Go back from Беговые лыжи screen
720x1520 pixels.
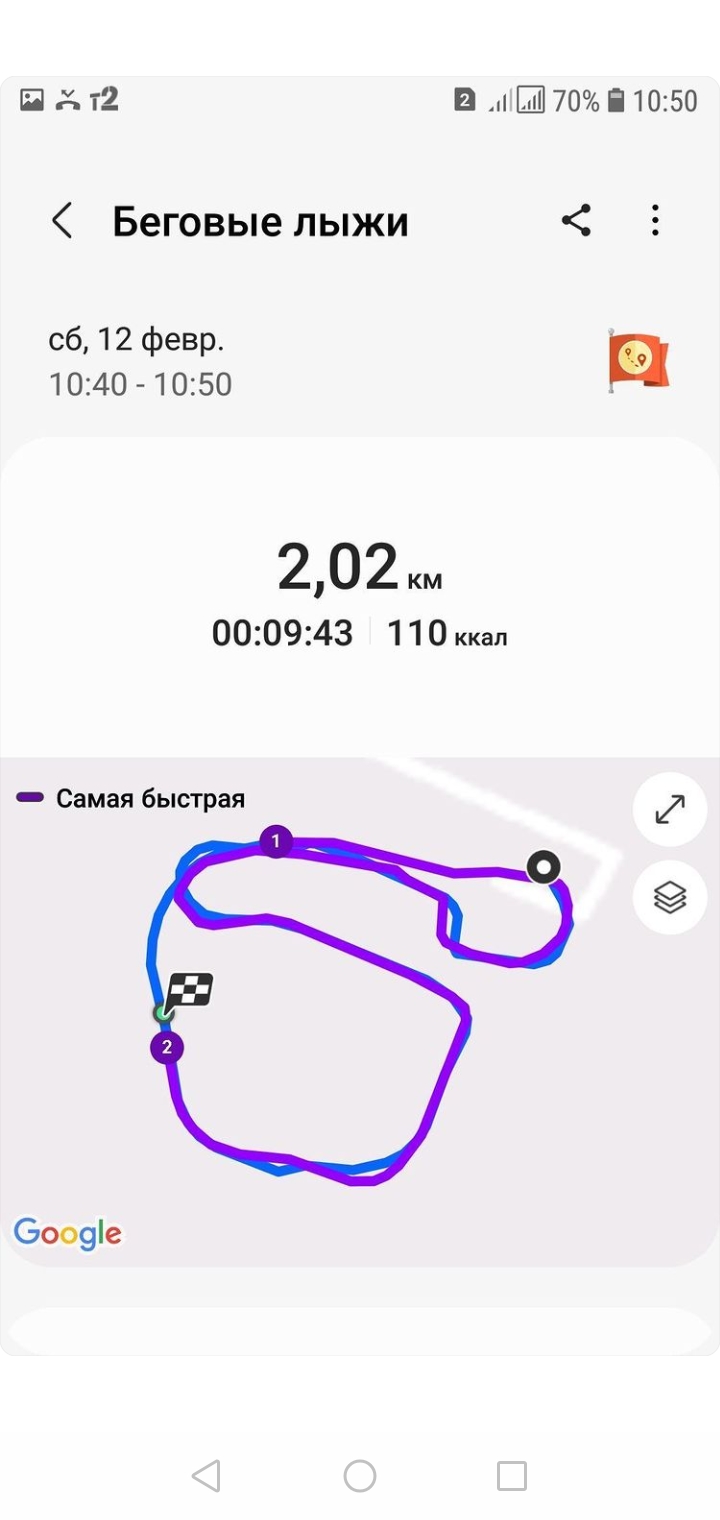[x=62, y=221]
